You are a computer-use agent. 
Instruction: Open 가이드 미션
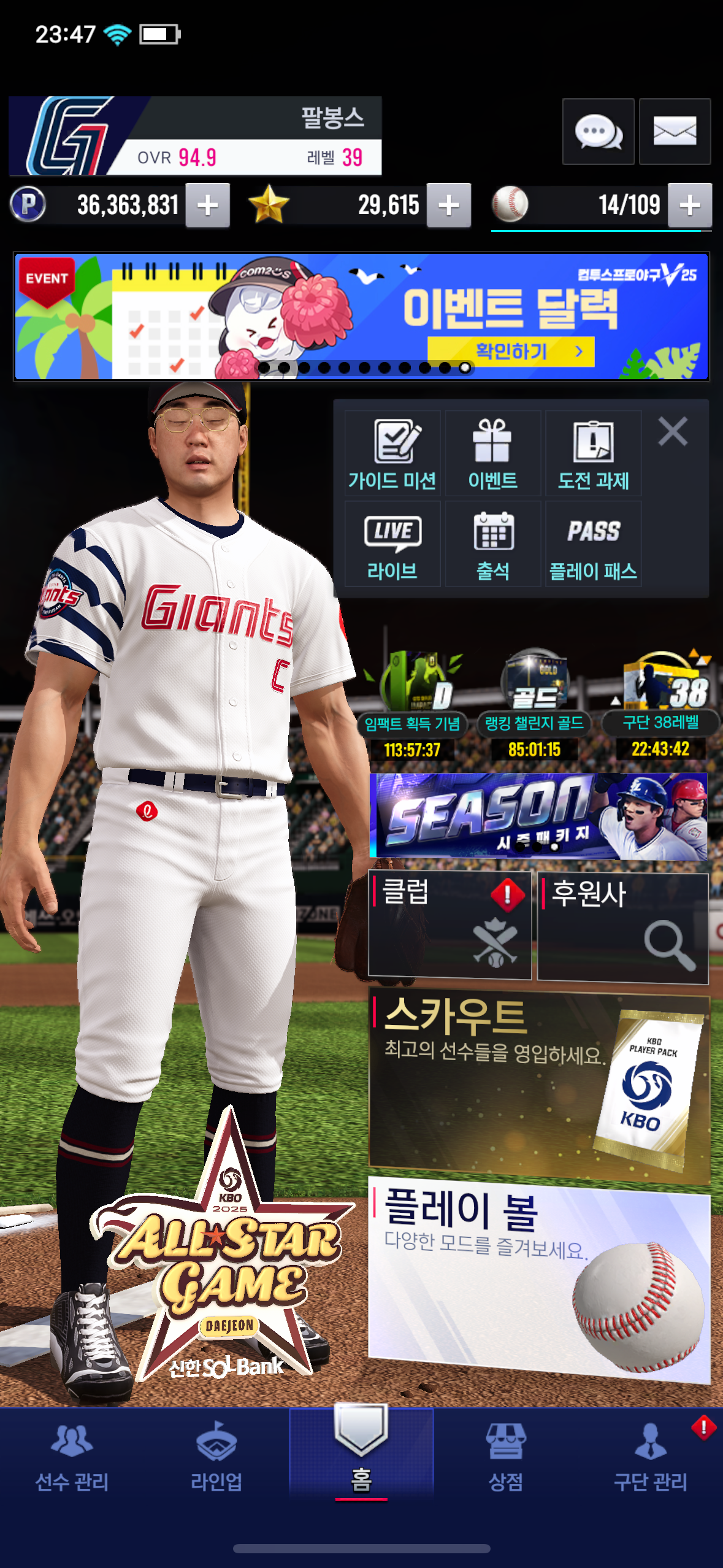[392, 453]
